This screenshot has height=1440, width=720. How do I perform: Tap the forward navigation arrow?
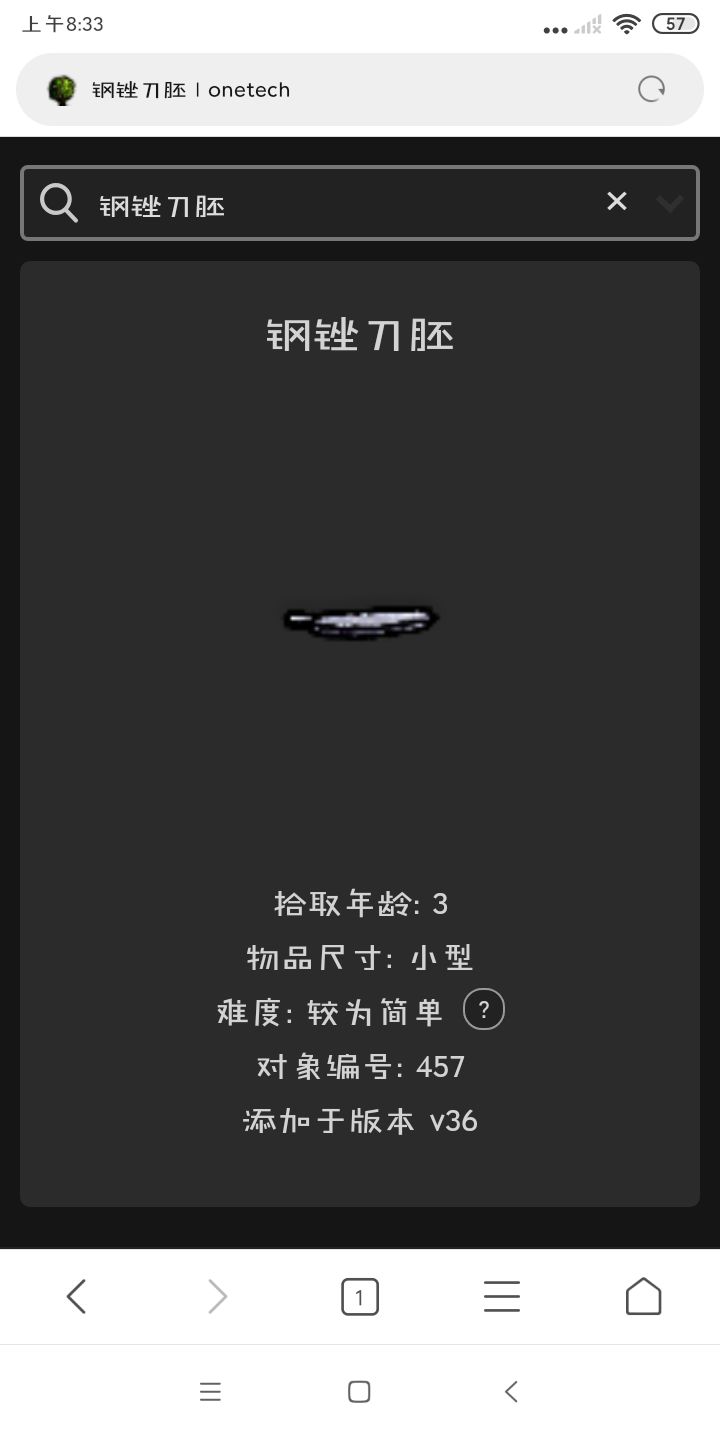click(x=218, y=1295)
